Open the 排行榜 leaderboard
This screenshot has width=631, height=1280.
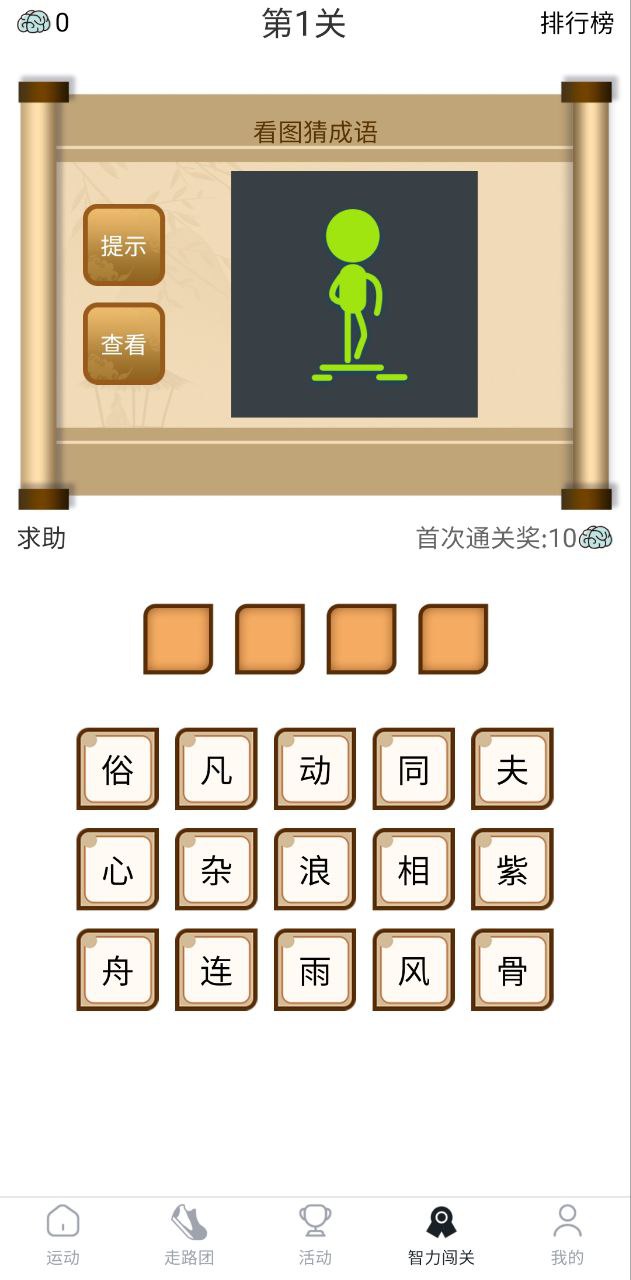pos(577,23)
